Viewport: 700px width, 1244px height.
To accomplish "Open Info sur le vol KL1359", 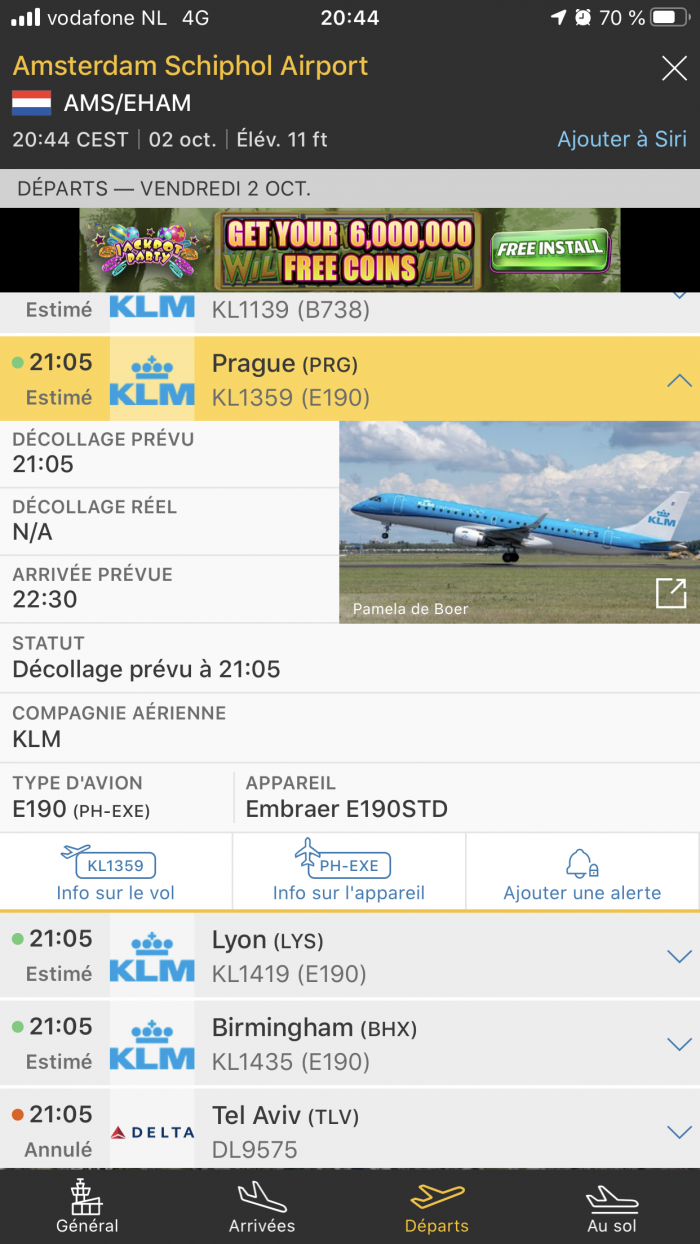I will click(116, 873).
